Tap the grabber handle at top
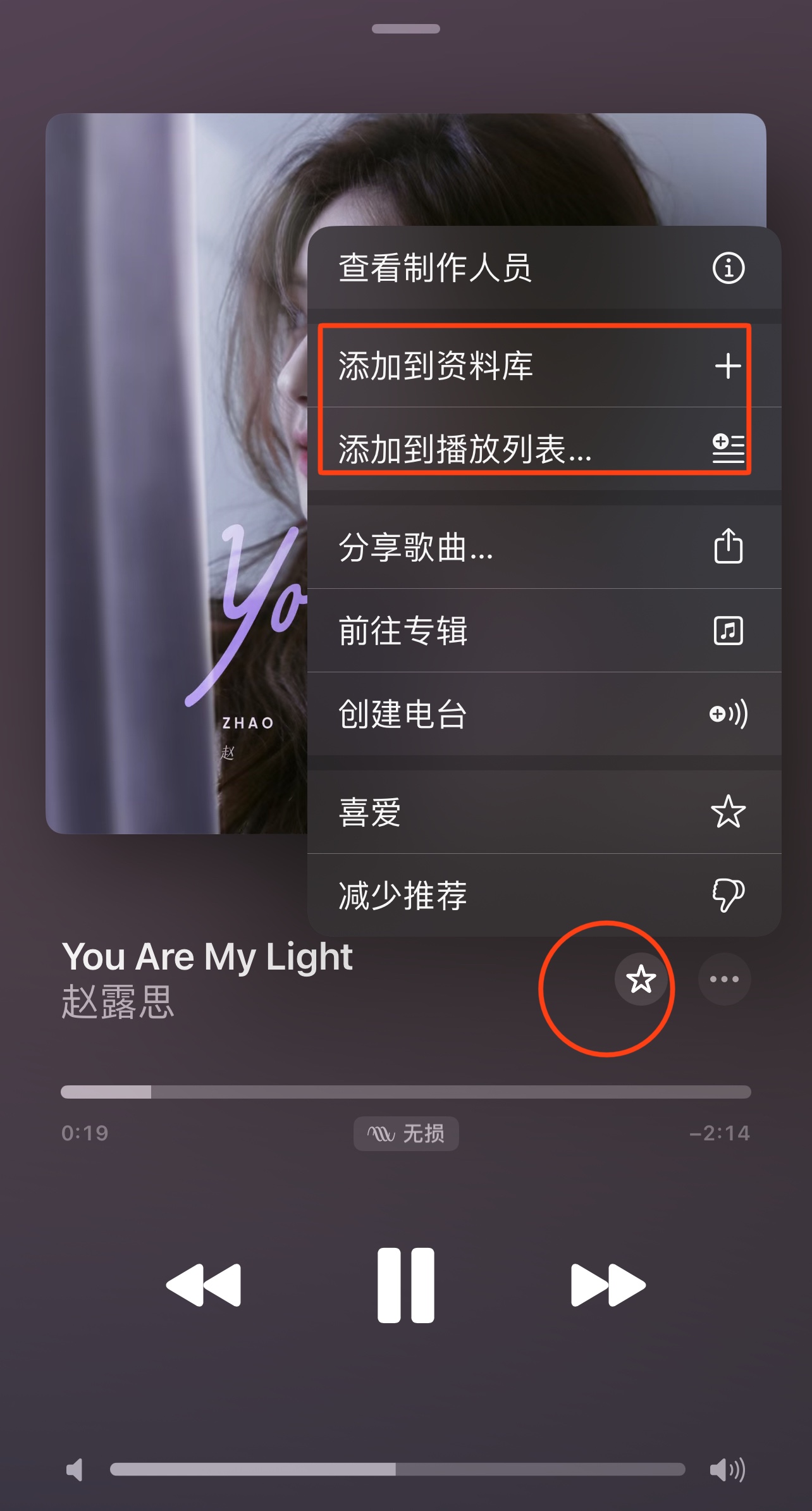812x1511 pixels. (x=406, y=28)
